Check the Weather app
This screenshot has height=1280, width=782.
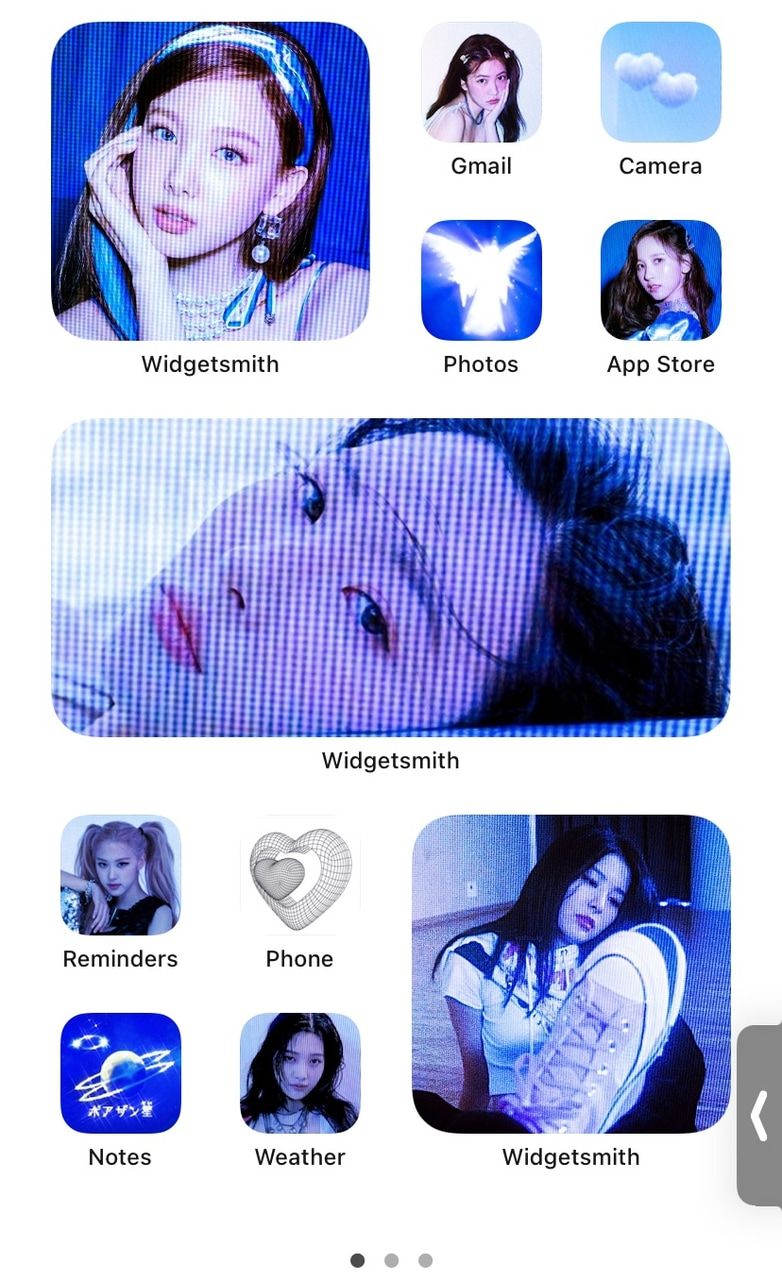coord(300,1073)
